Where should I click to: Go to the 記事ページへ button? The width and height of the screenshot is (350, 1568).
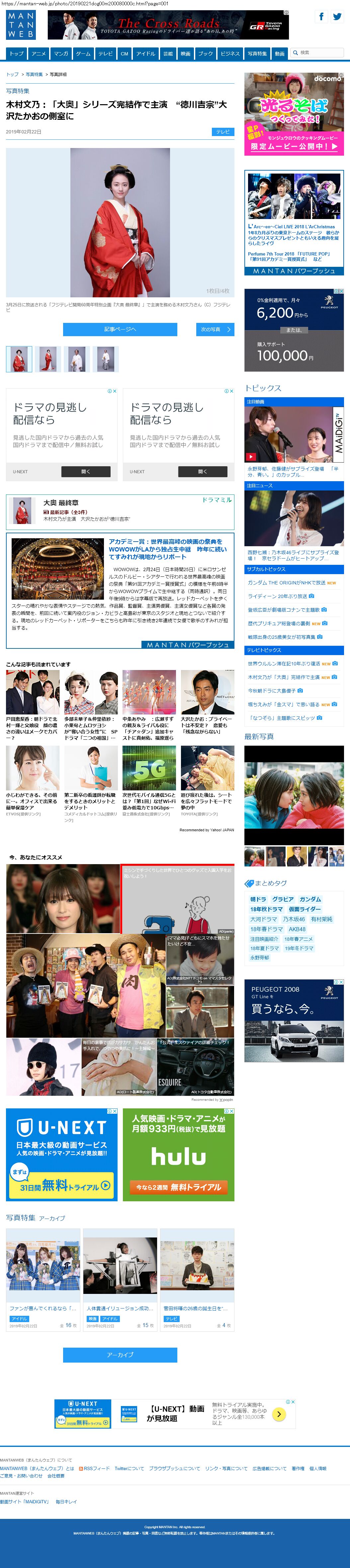pos(120,329)
